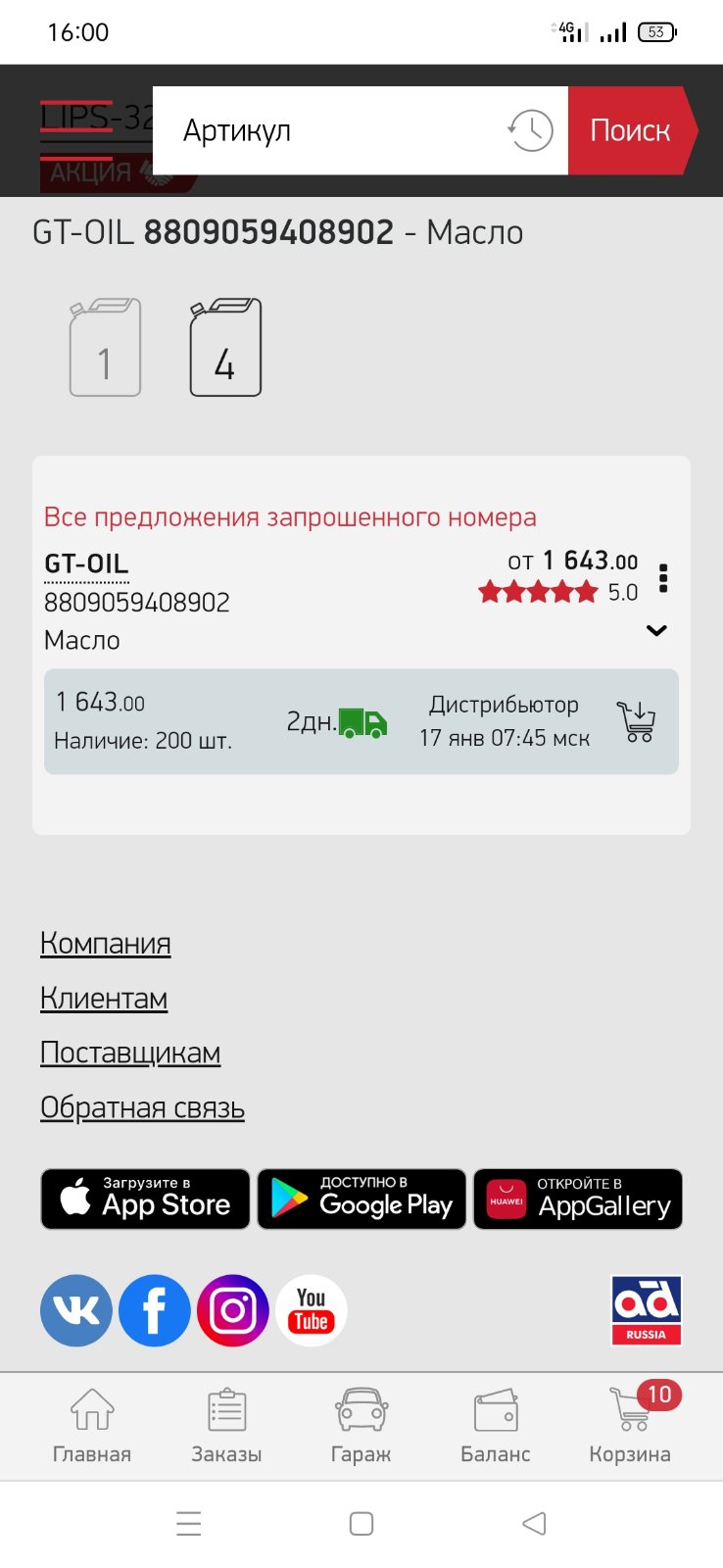Open the Корзина tab with 10 items
The width and height of the screenshot is (723, 1568).
coord(630,1426)
